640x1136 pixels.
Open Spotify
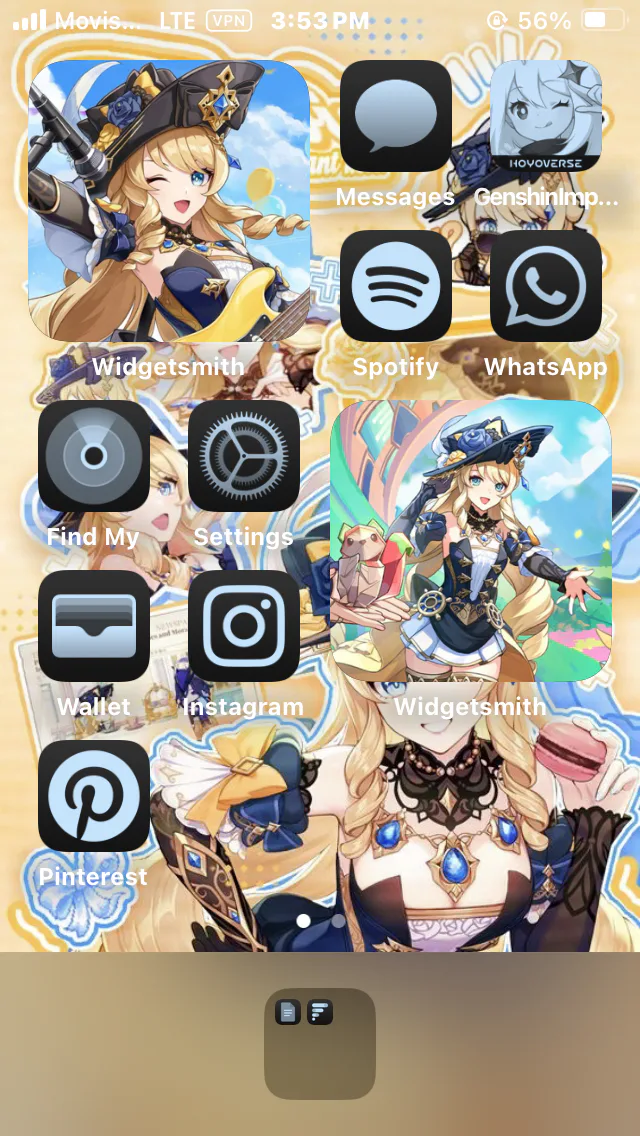point(396,285)
